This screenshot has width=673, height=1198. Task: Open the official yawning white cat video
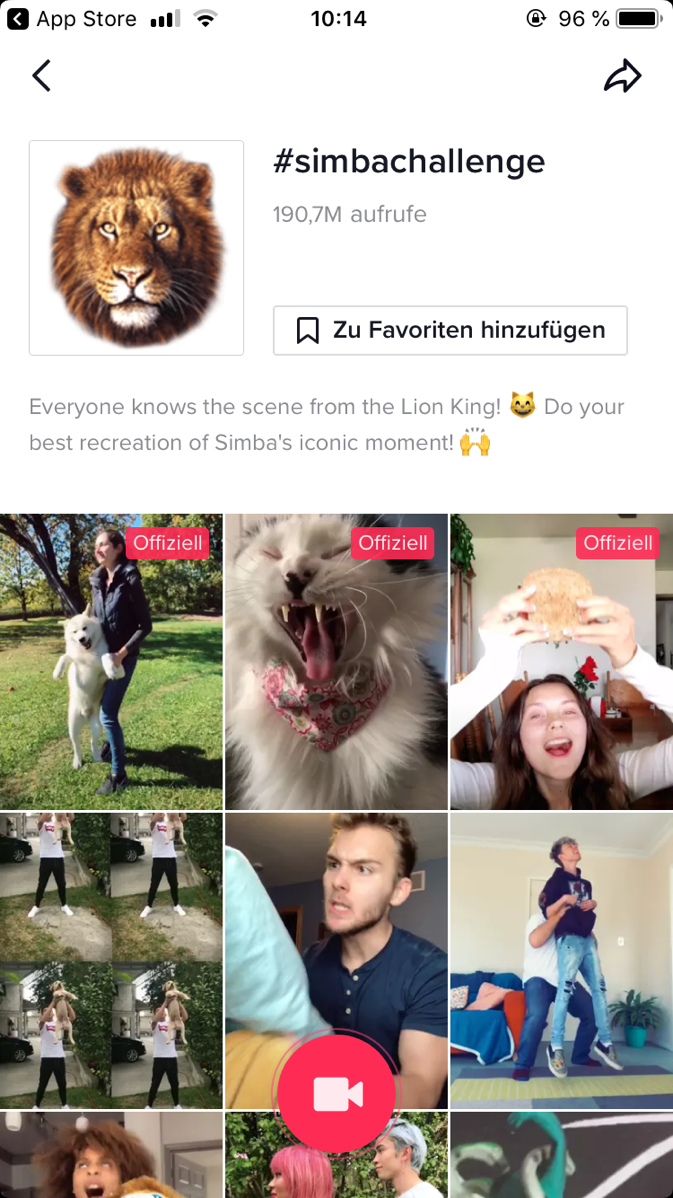coord(336,662)
